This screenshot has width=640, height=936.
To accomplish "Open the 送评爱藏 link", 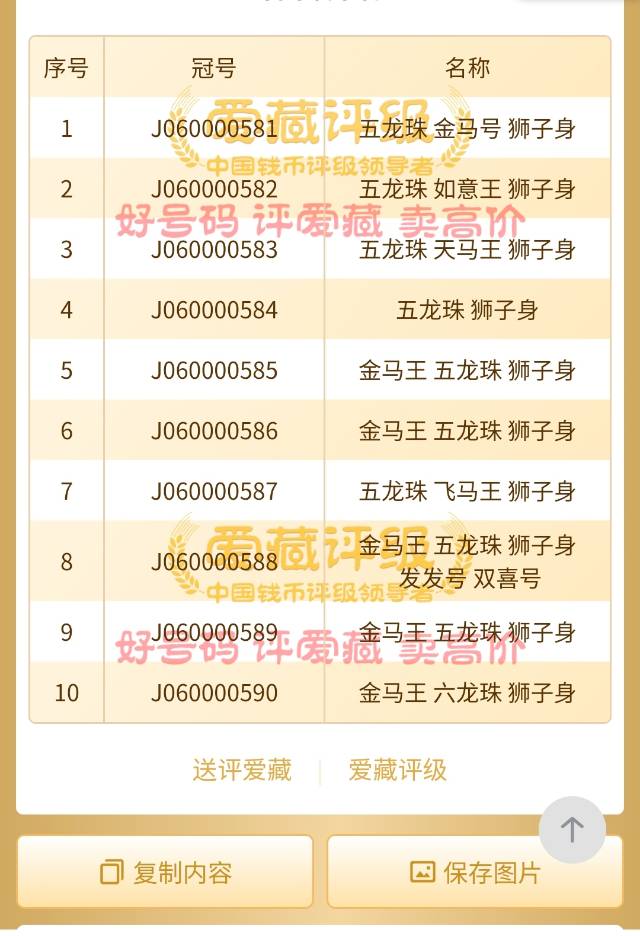I will coord(242,770).
